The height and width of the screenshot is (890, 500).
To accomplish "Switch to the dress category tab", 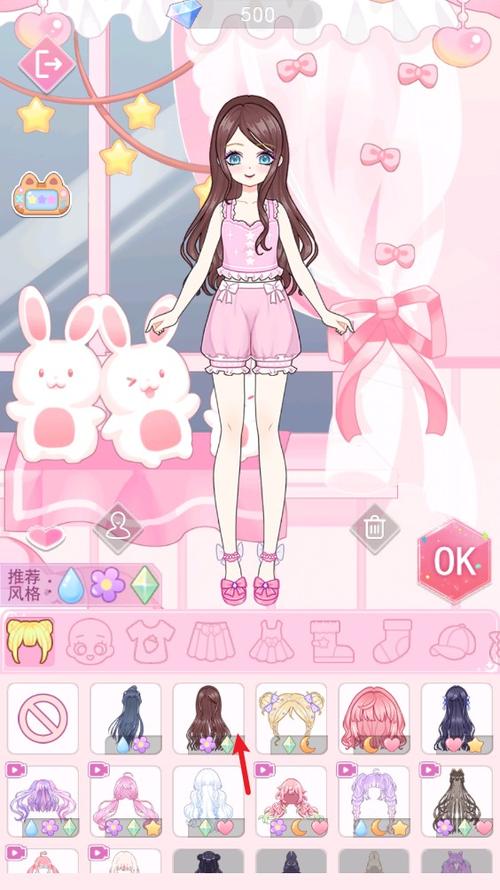I will pyautogui.click(x=272, y=641).
